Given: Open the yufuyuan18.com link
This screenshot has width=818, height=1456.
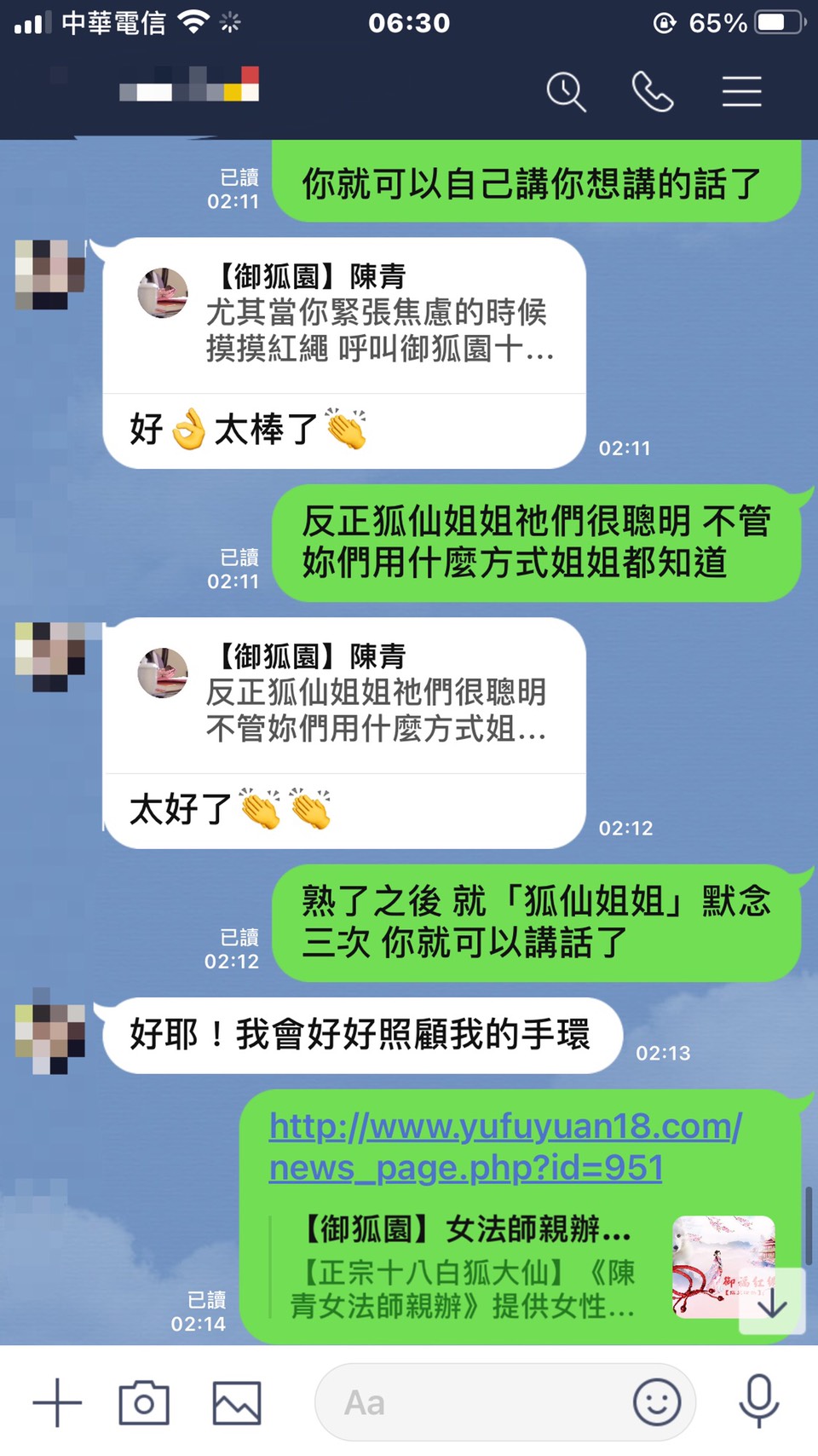Looking at the screenshot, I should [x=504, y=1147].
